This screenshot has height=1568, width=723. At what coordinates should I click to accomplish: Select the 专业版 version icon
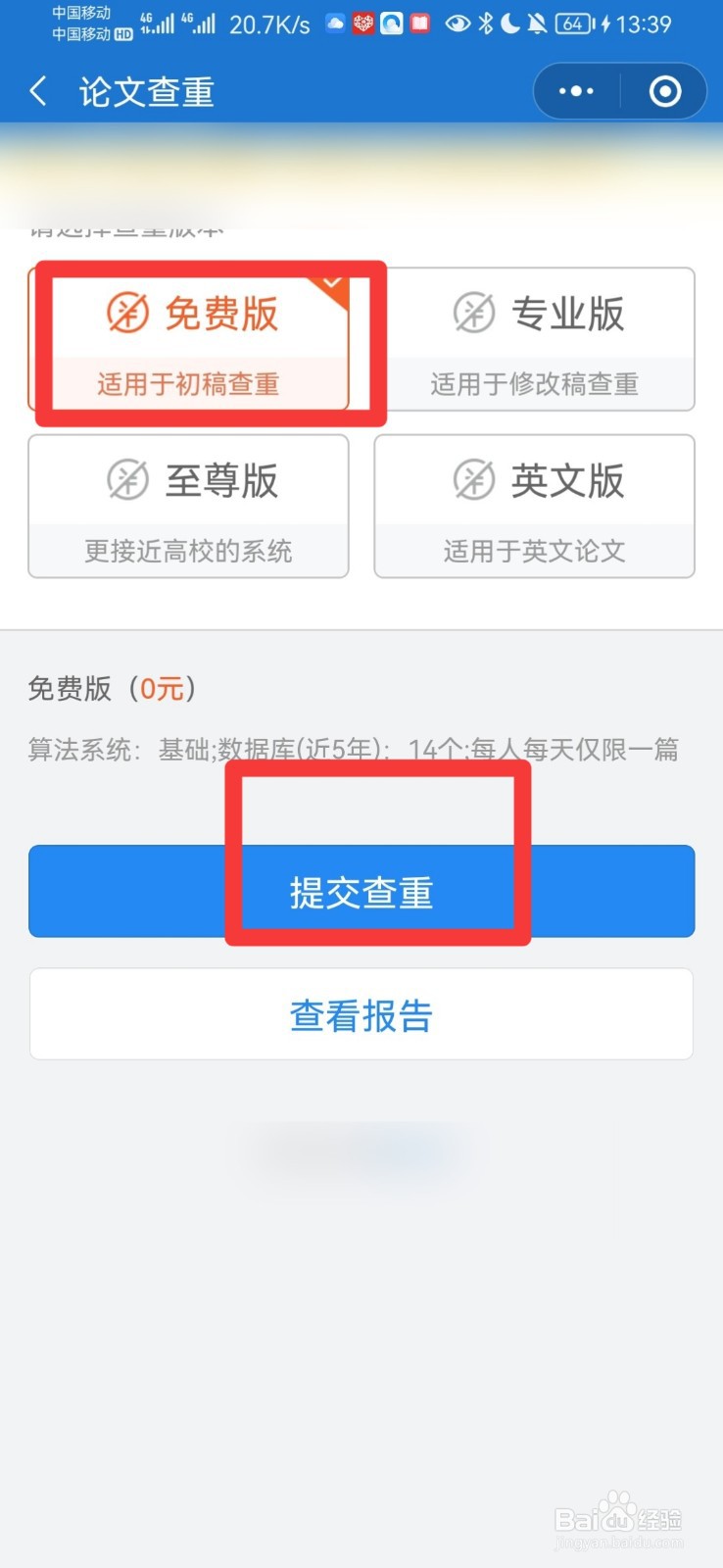(x=473, y=312)
